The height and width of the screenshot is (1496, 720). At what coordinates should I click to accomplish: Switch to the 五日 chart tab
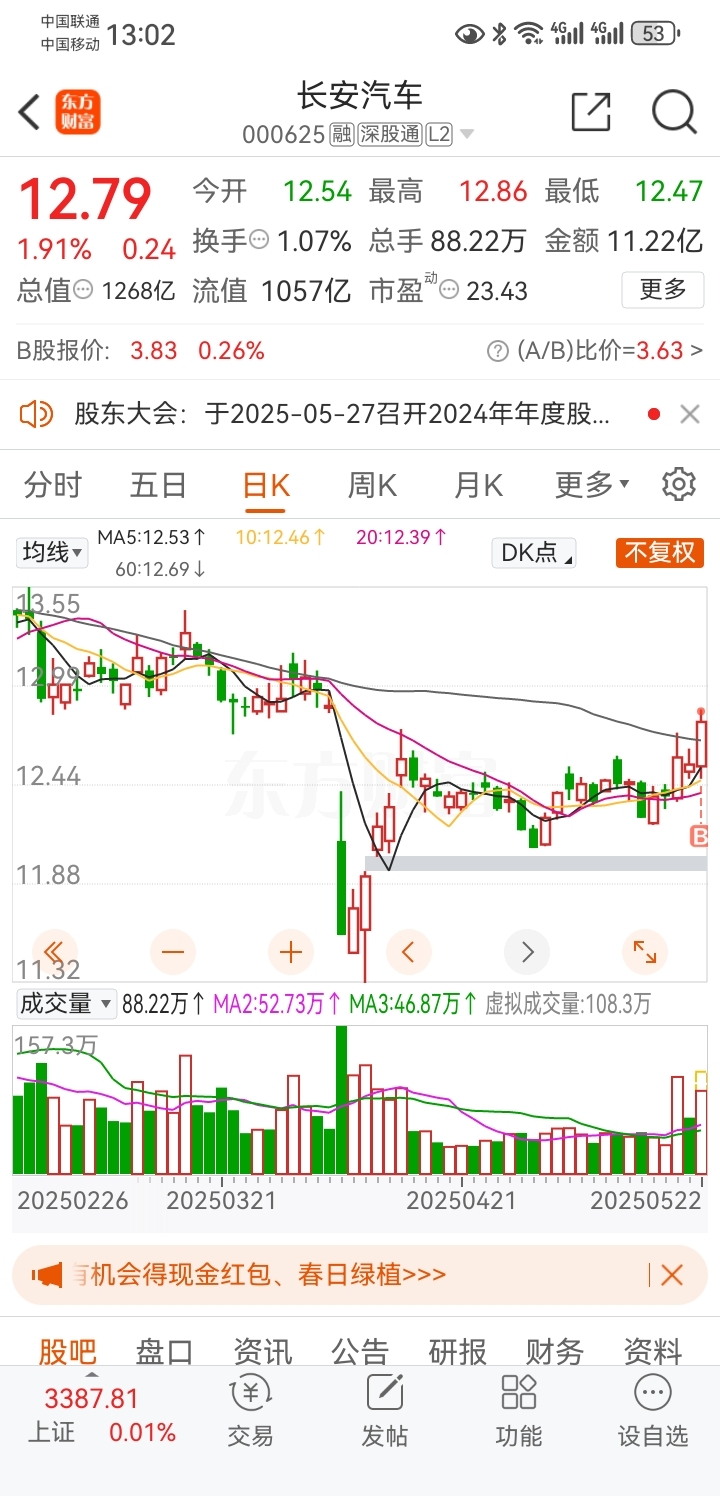point(158,485)
